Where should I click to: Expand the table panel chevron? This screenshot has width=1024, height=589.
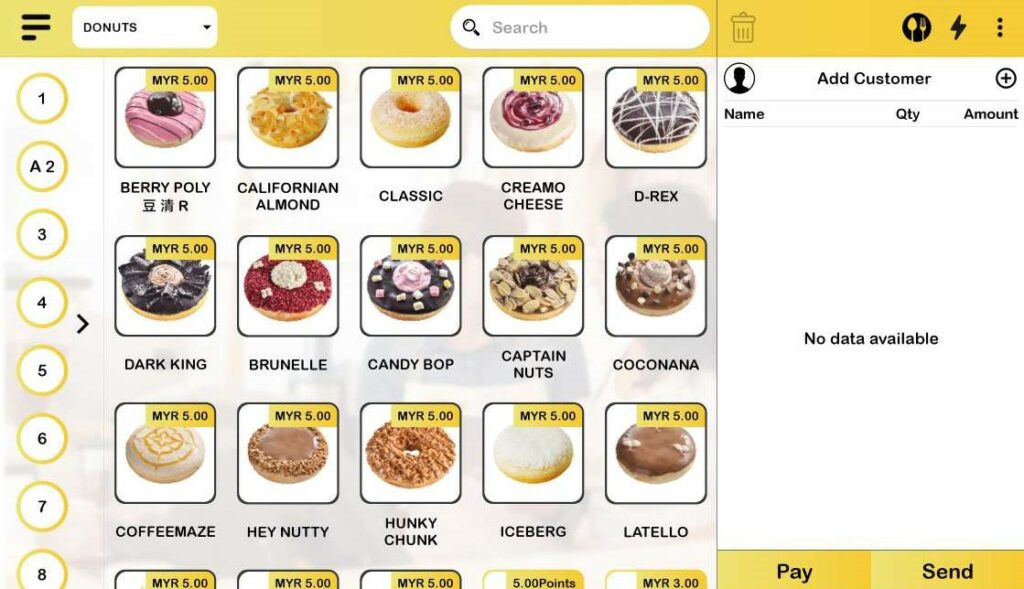click(83, 323)
